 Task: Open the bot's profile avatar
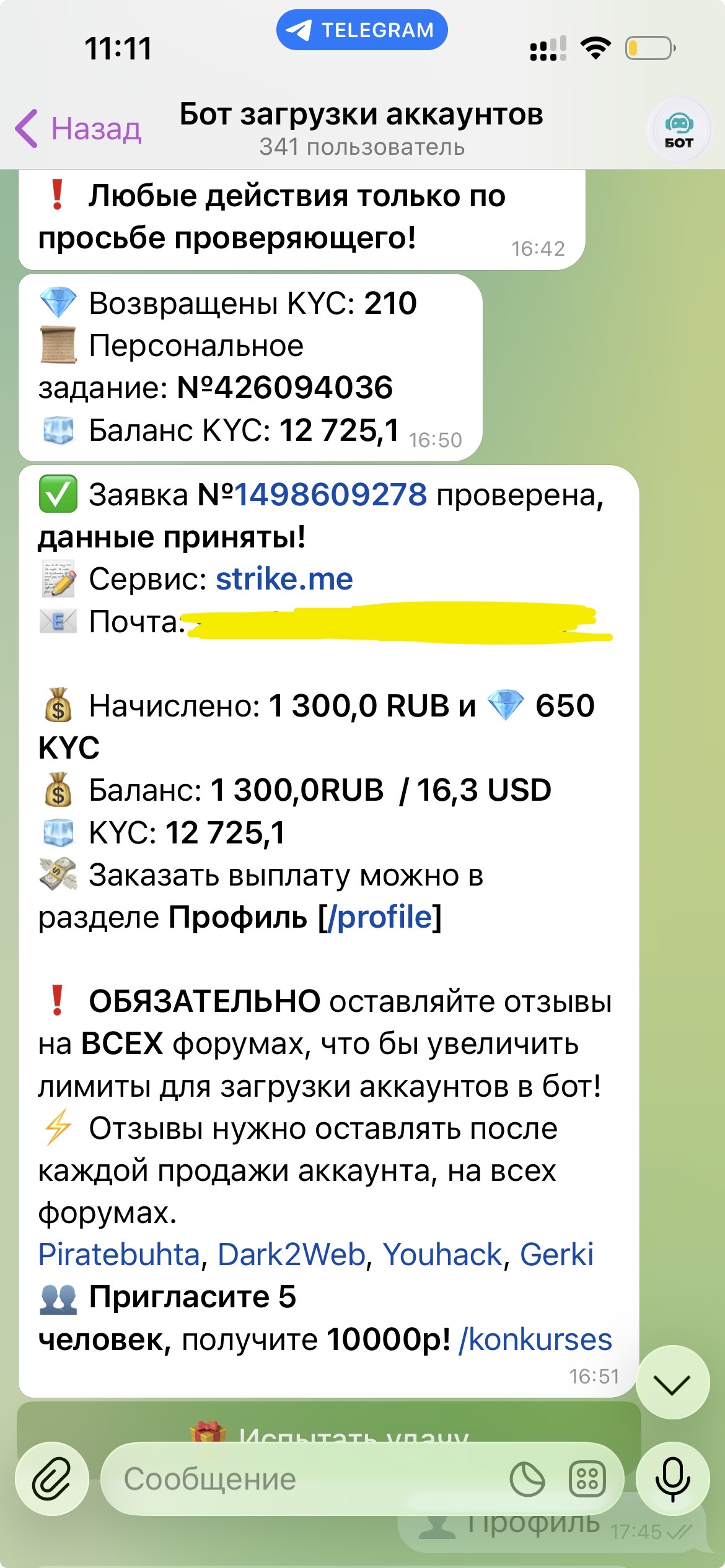coord(679,130)
